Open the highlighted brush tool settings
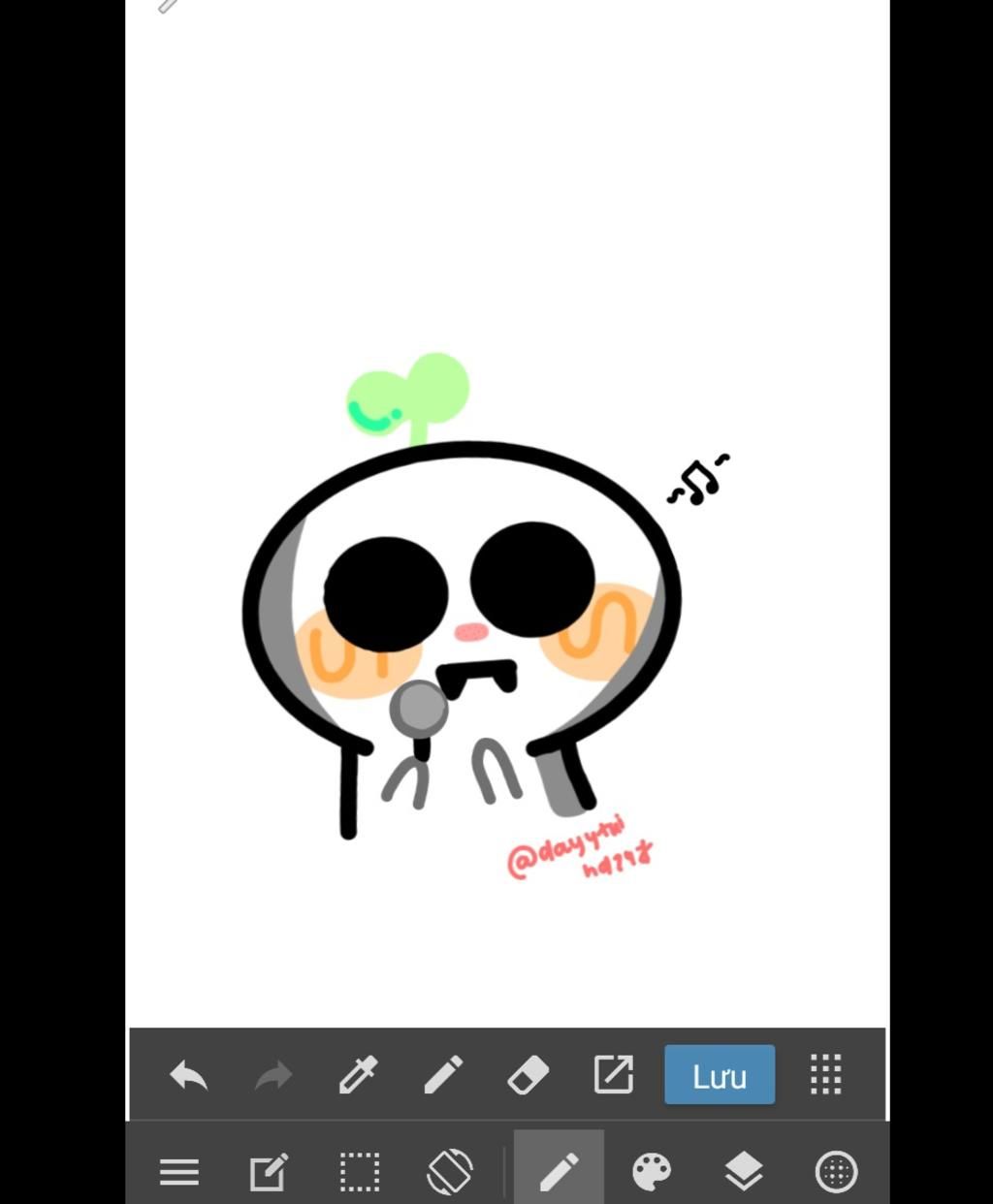The height and width of the screenshot is (1204, 993). coord(559,1172)
